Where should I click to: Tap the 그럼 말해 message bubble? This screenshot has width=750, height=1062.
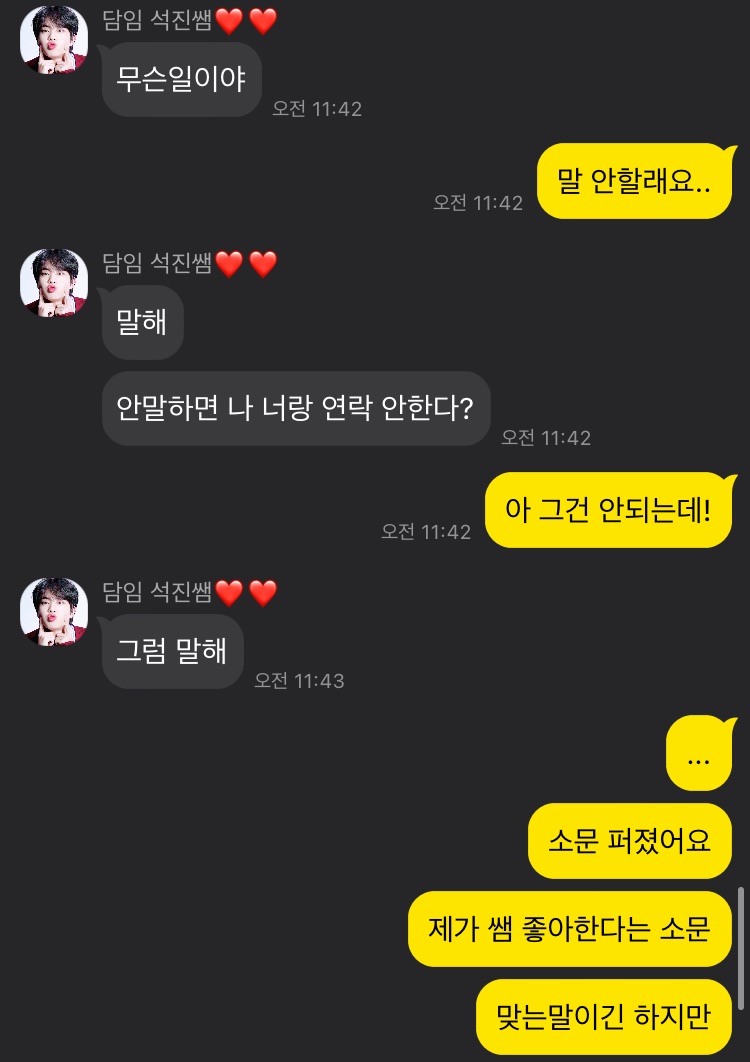click(171, 652)
